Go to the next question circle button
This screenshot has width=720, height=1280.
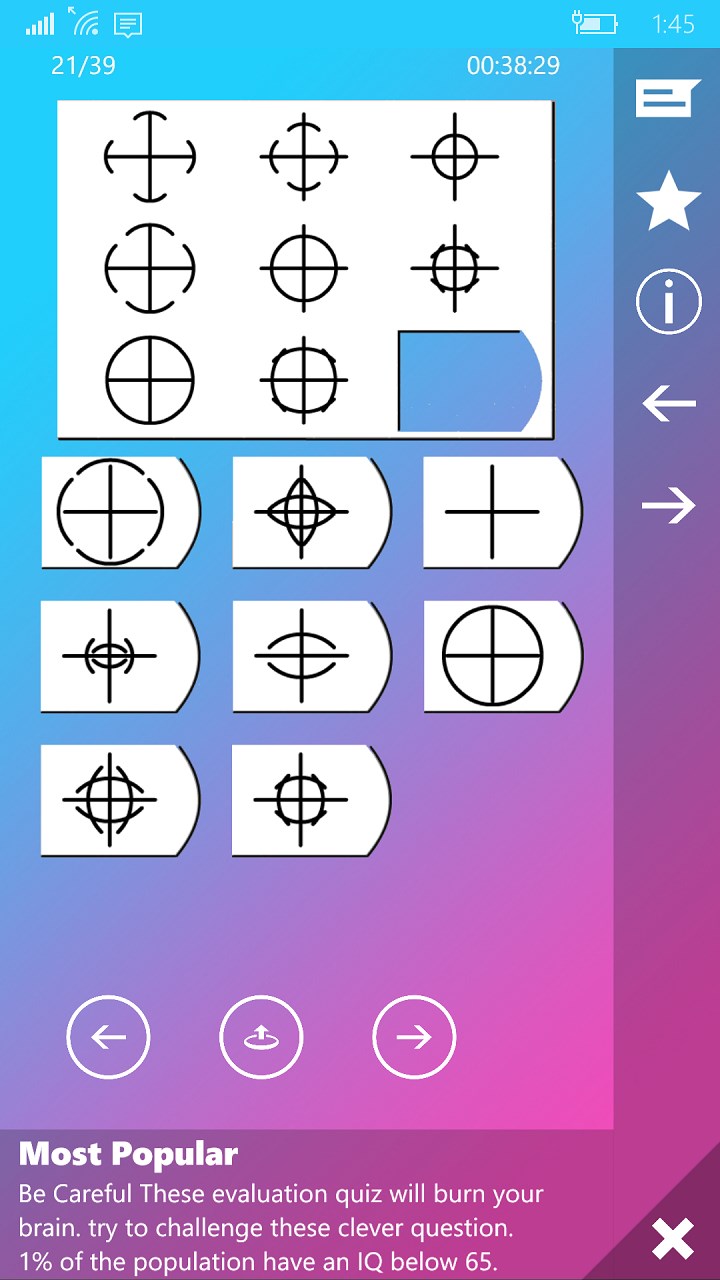click(414, 1037)
